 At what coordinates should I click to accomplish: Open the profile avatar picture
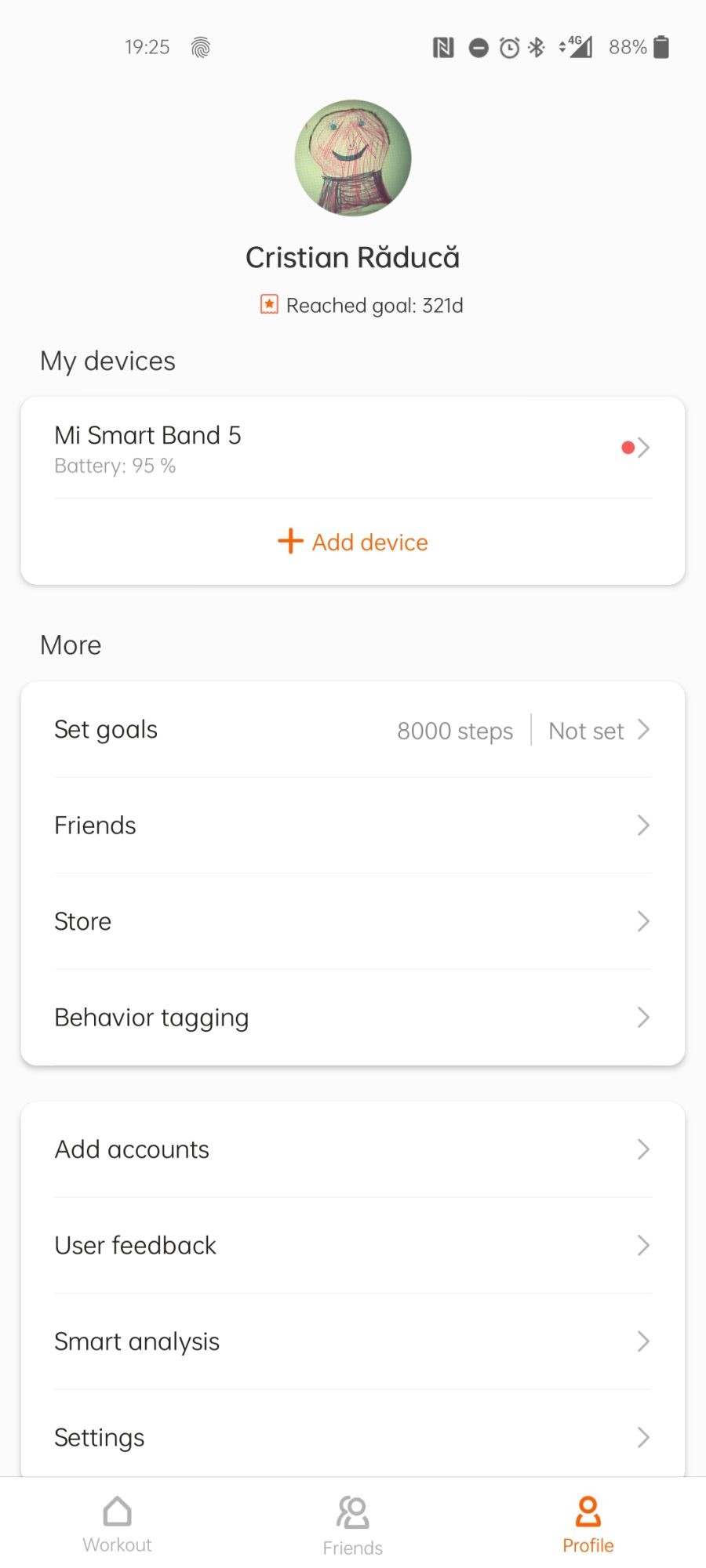[x=353, y=158]
